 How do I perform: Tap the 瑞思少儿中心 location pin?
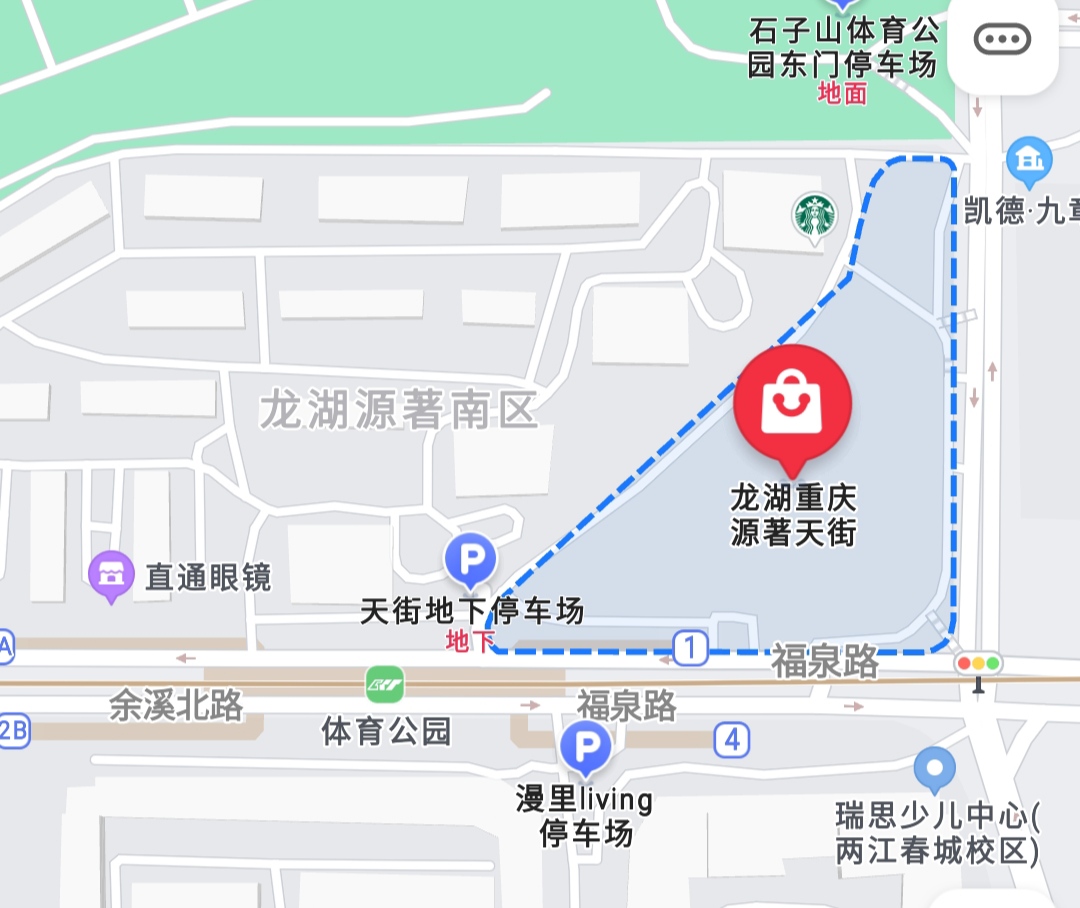(x=935, y=769)
